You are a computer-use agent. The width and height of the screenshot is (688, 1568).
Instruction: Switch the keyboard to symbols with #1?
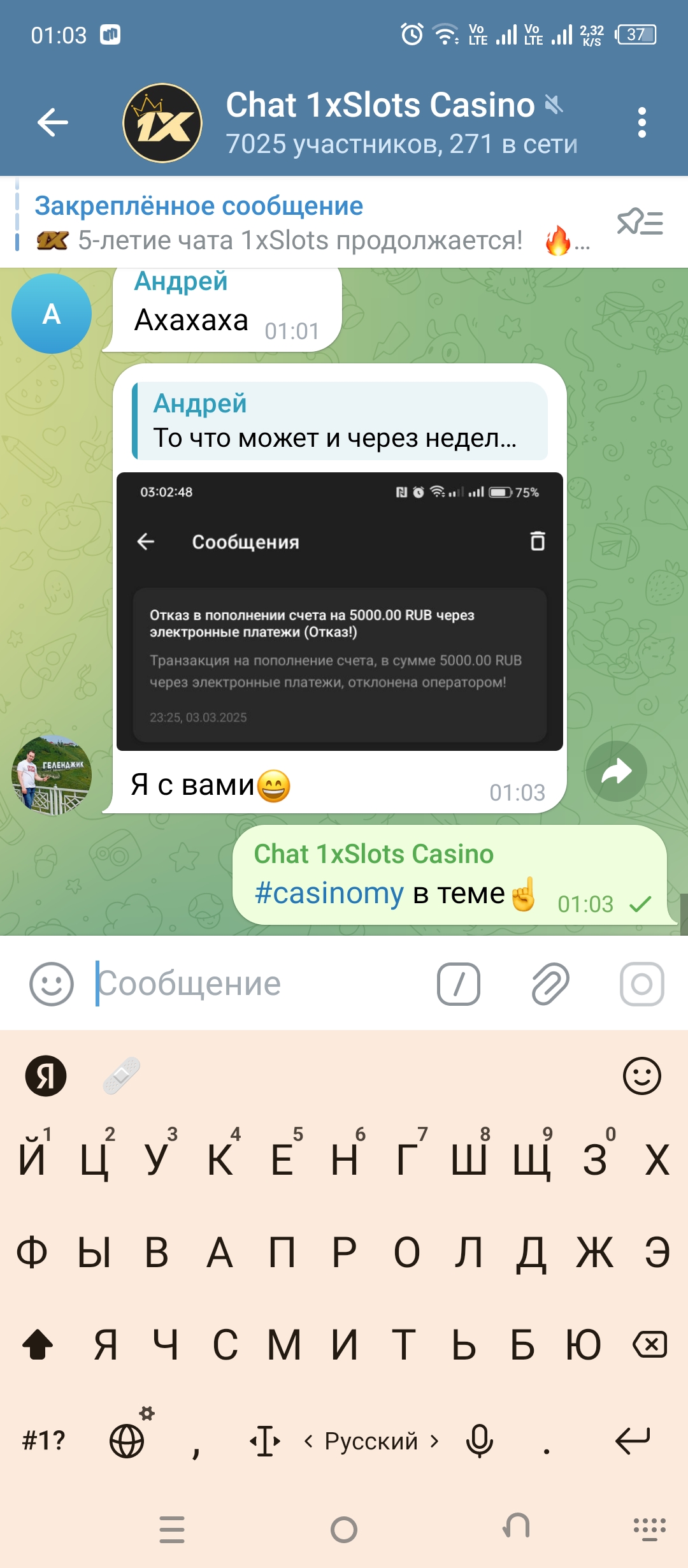43,1441
